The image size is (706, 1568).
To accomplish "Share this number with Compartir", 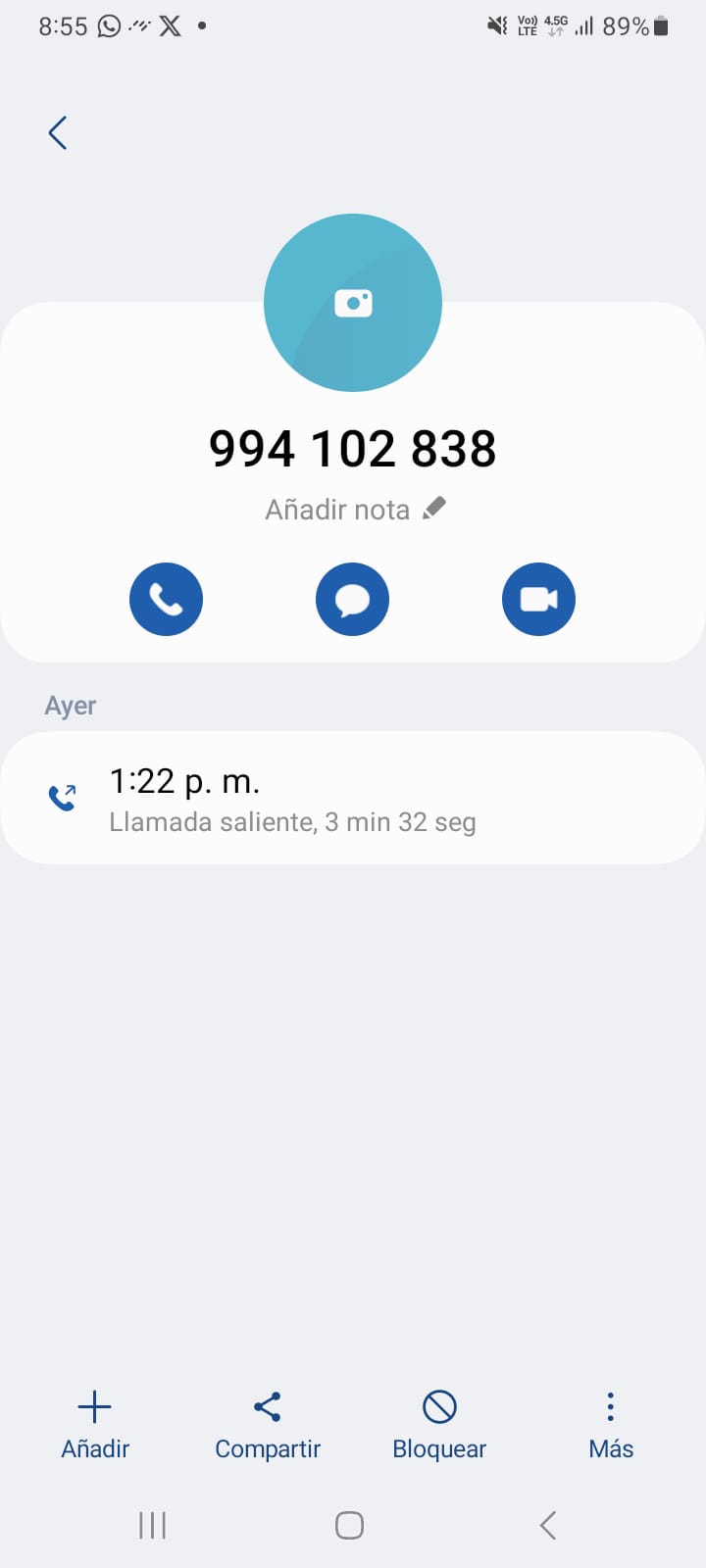I will pos(268,1424).
